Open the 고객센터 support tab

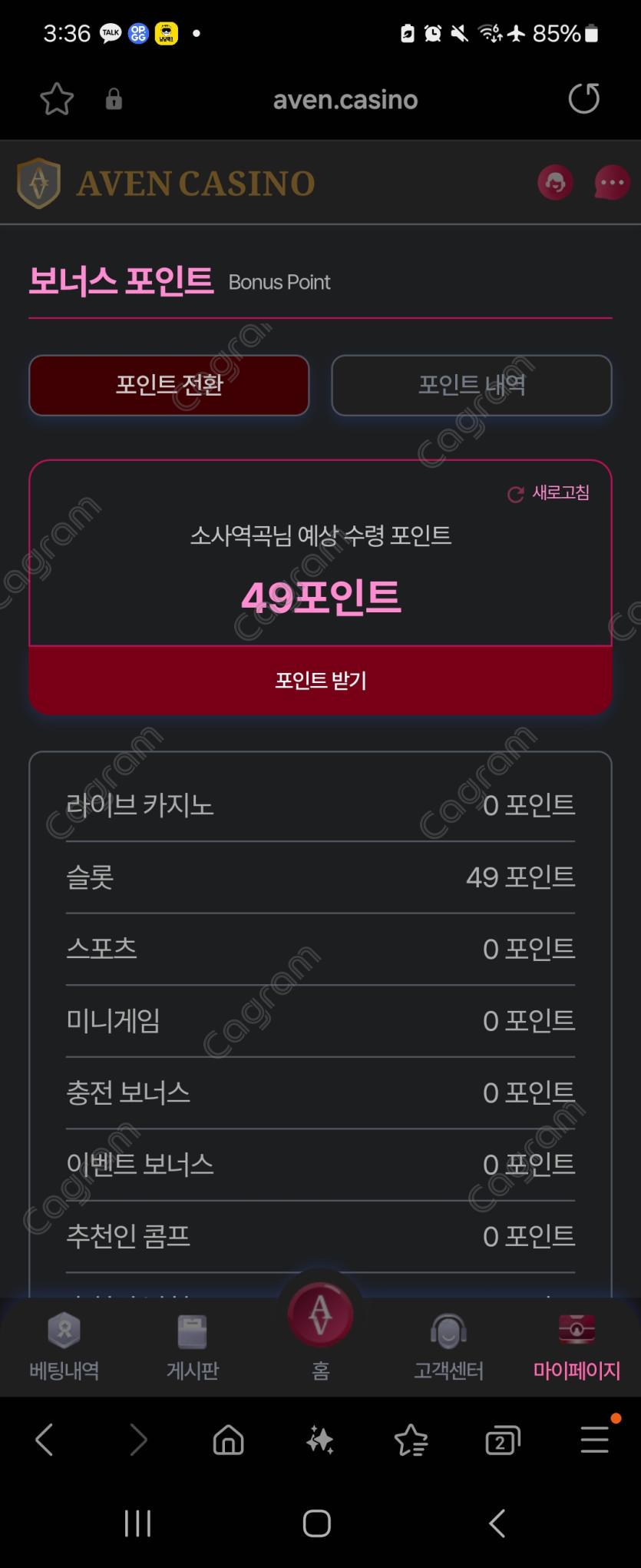click(x=448, y=1344)
